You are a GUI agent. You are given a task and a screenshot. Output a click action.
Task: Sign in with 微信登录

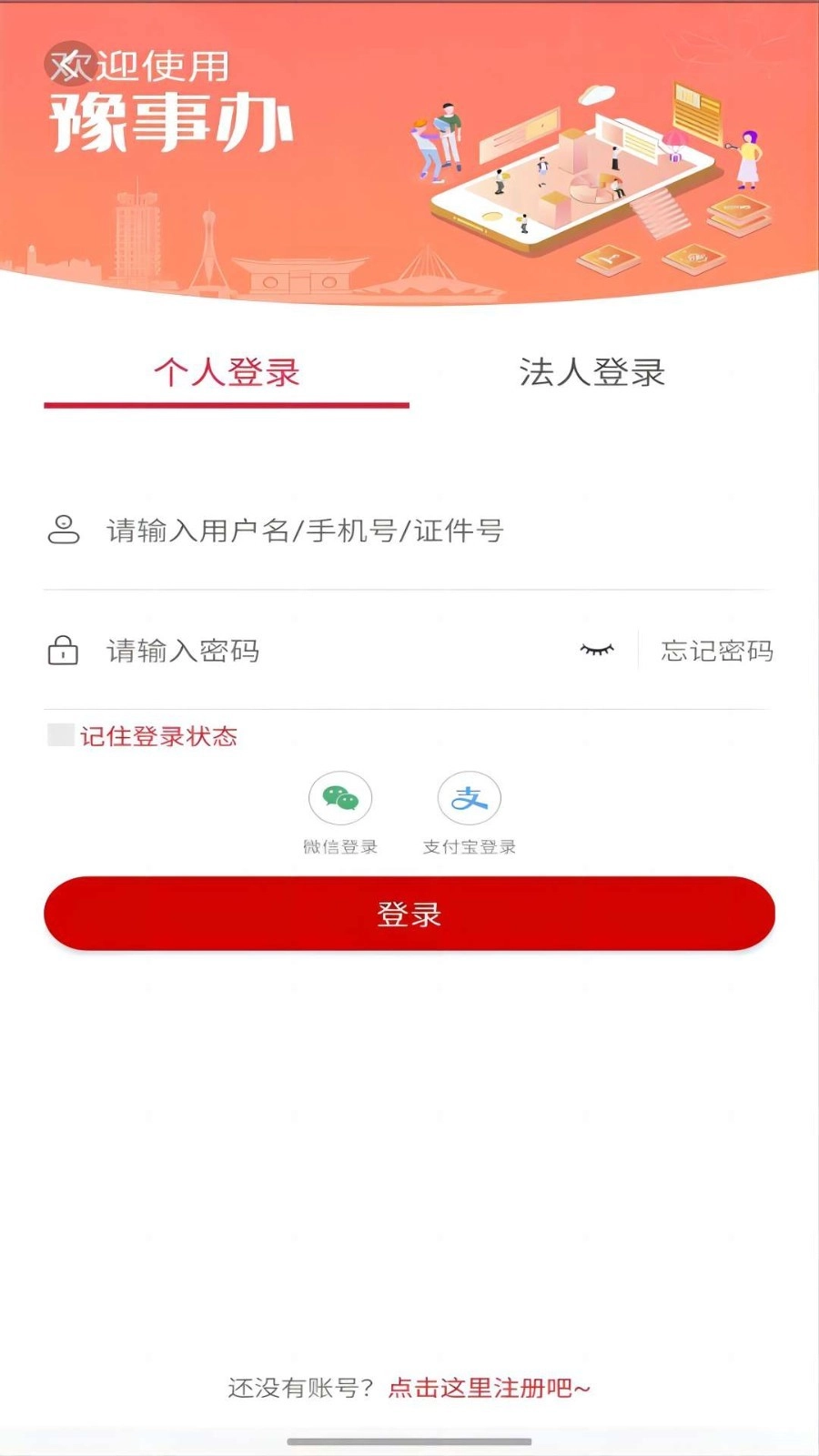(x=340, y=798)
